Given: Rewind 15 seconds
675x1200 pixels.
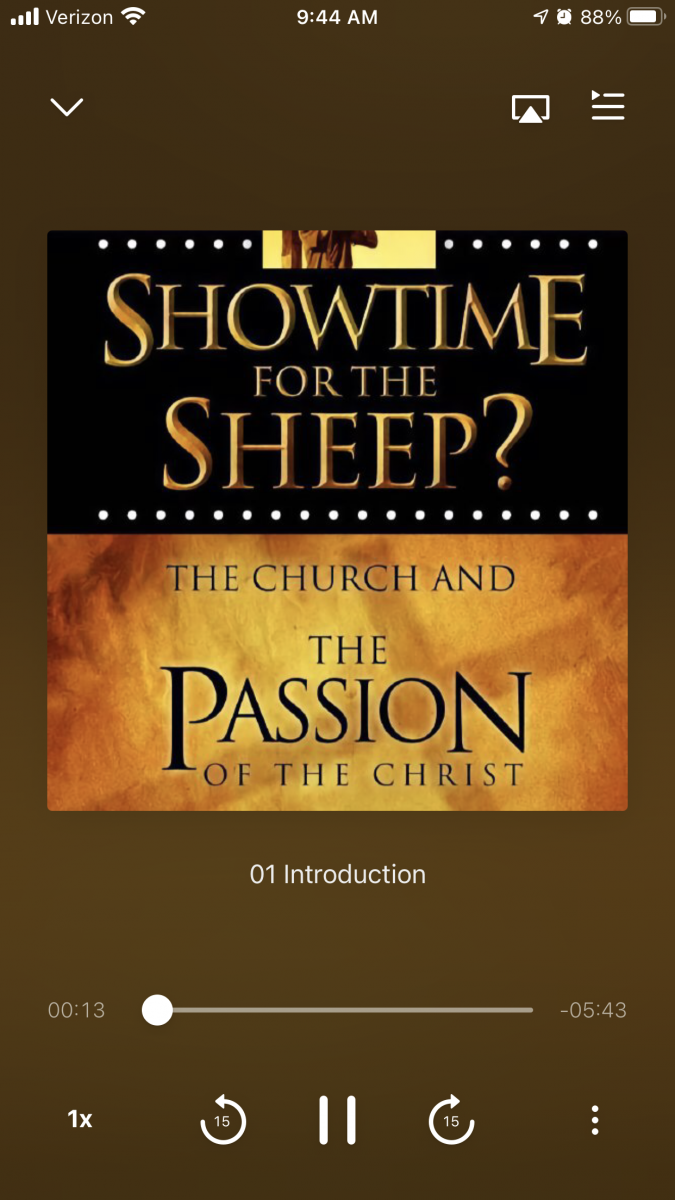Looking at the screenshot, I should click(x=222, y=1119).
